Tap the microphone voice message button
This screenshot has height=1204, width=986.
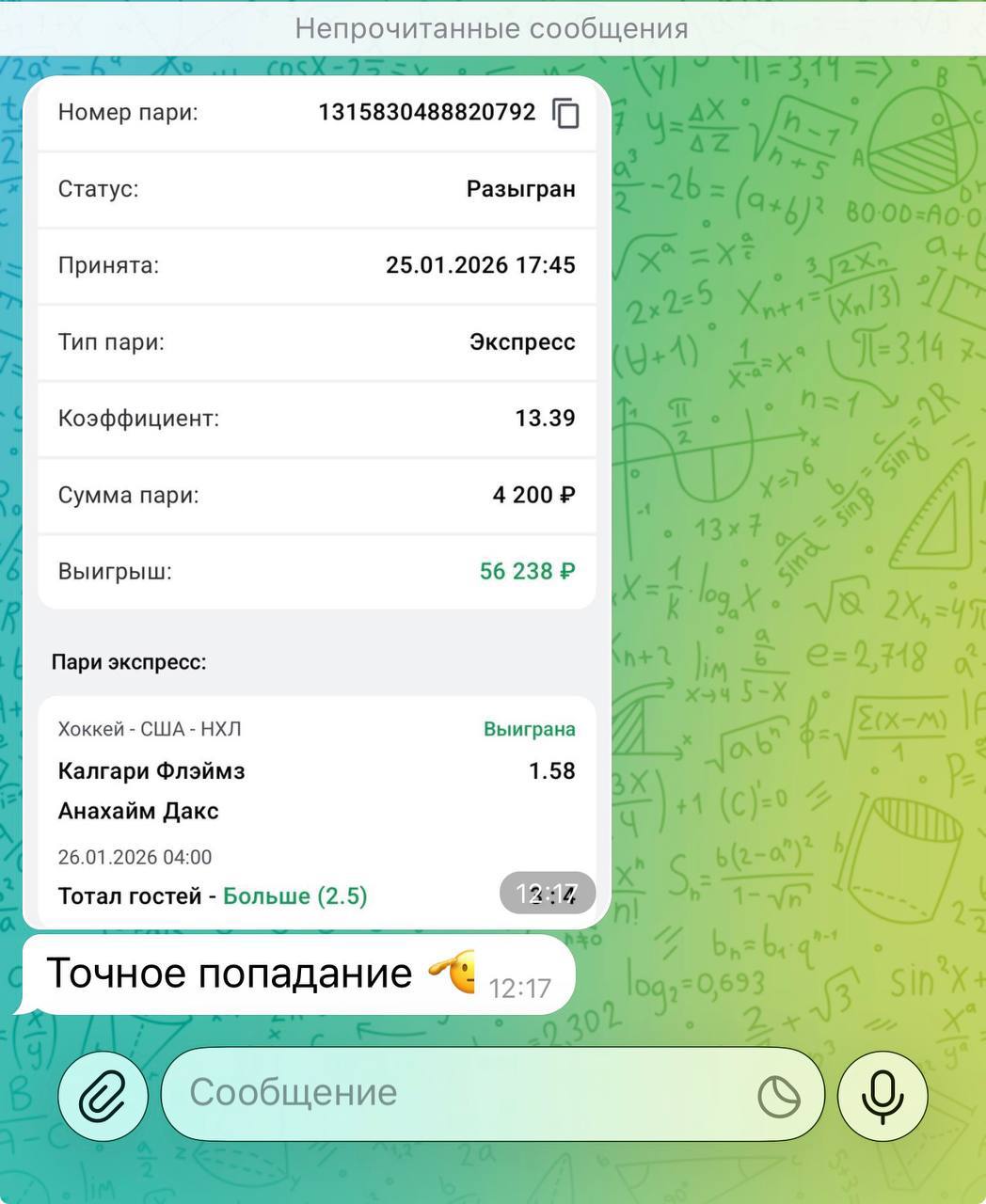pyautogui.click(x=882, y=1095)
